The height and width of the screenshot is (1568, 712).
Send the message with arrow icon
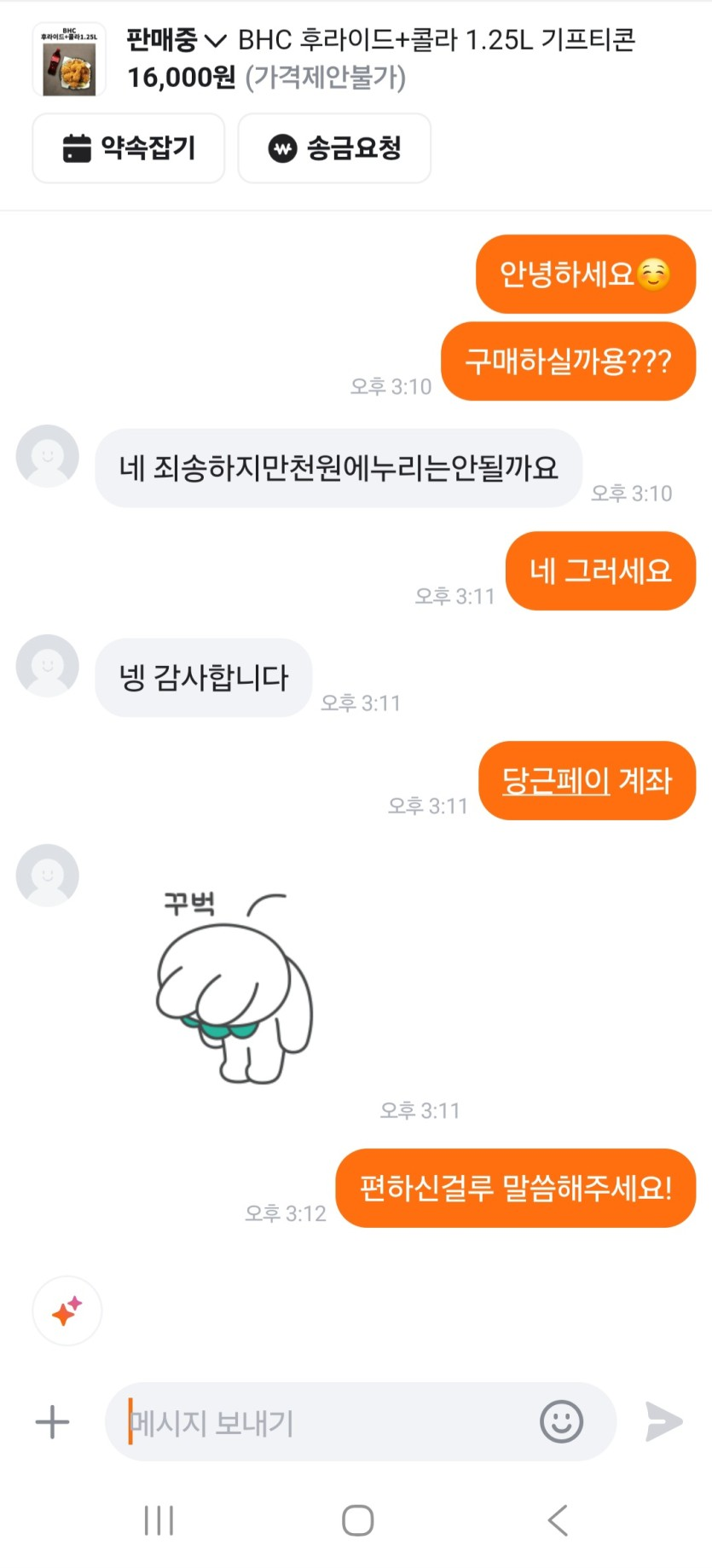click(663, 1421)
